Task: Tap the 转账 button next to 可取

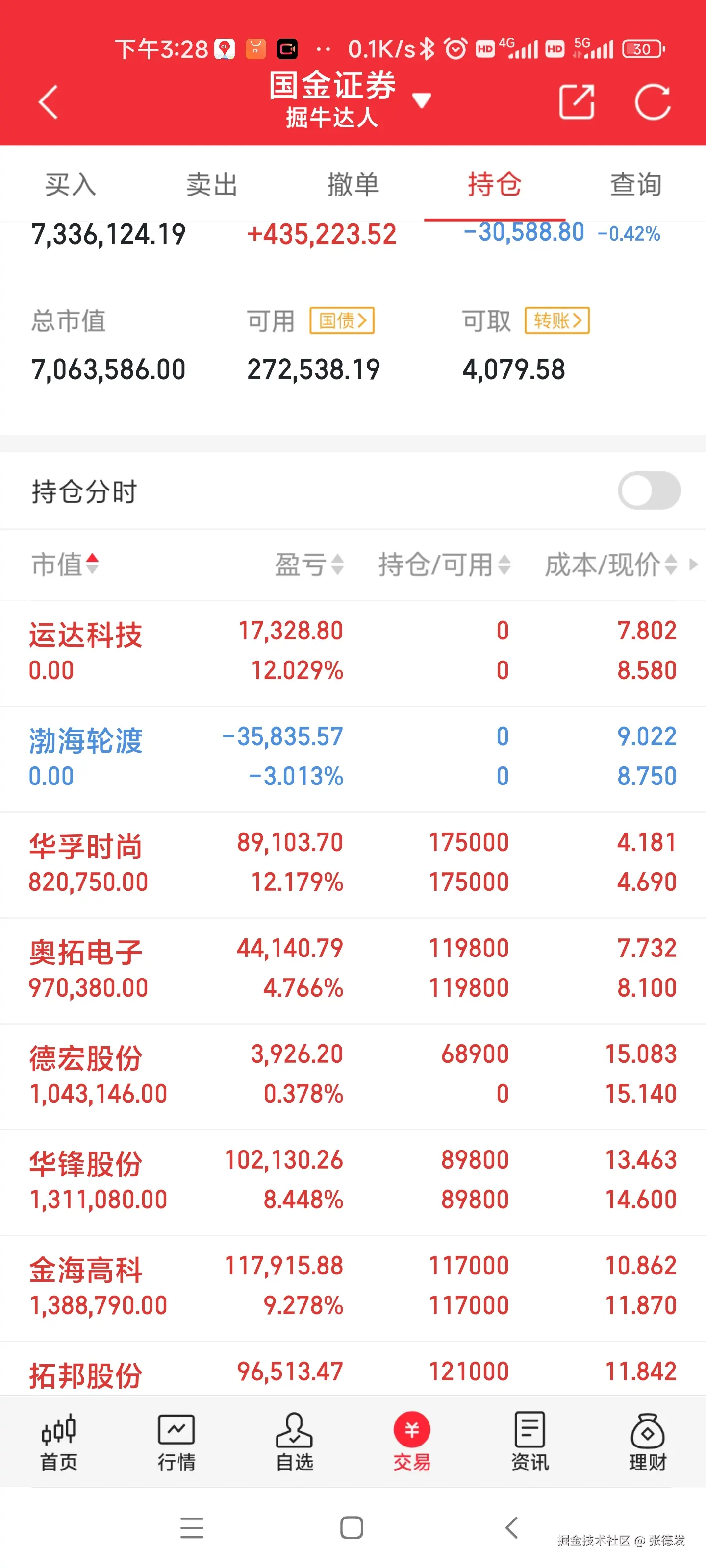Action: [x=557, y=320]
